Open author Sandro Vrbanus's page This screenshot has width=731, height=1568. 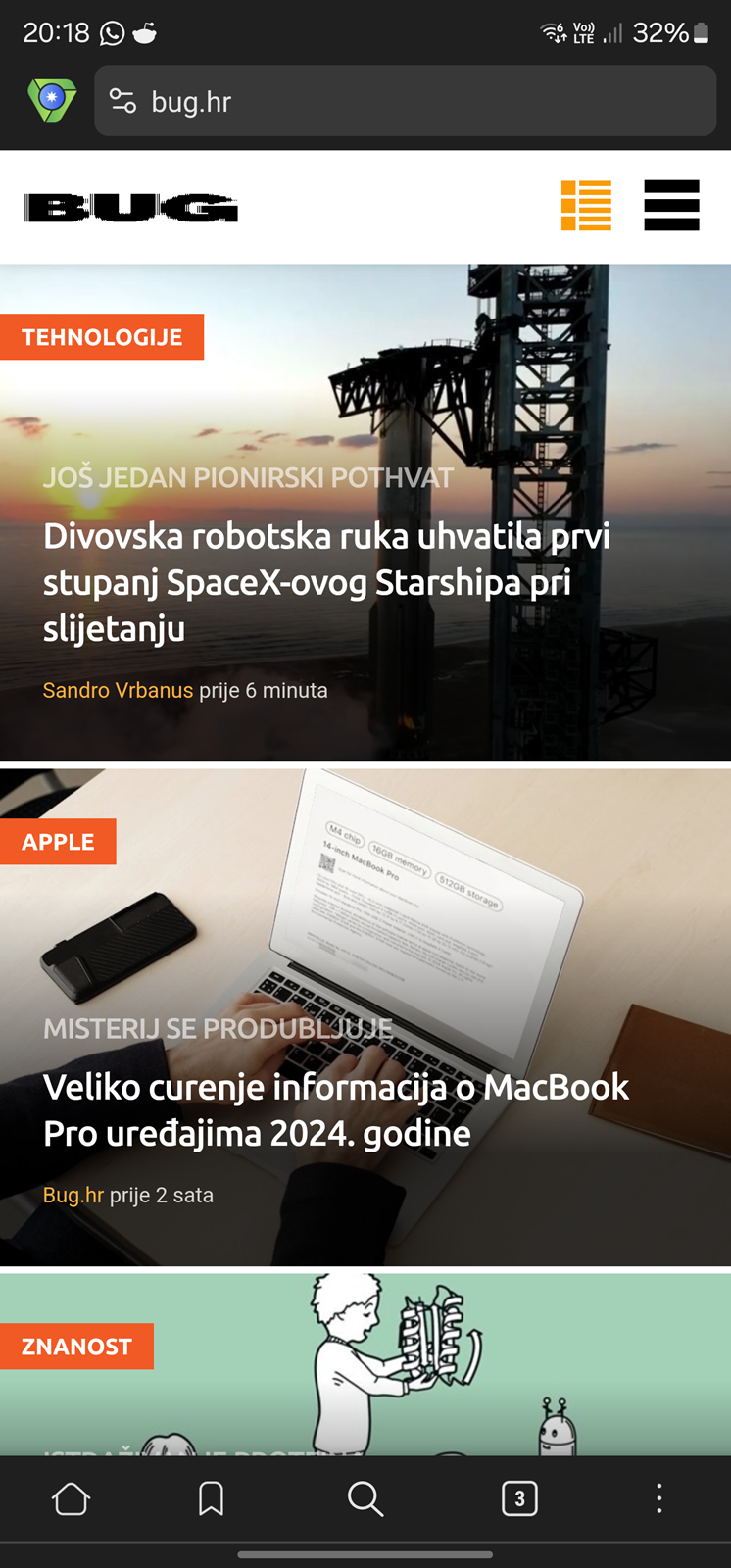[118, 690]
